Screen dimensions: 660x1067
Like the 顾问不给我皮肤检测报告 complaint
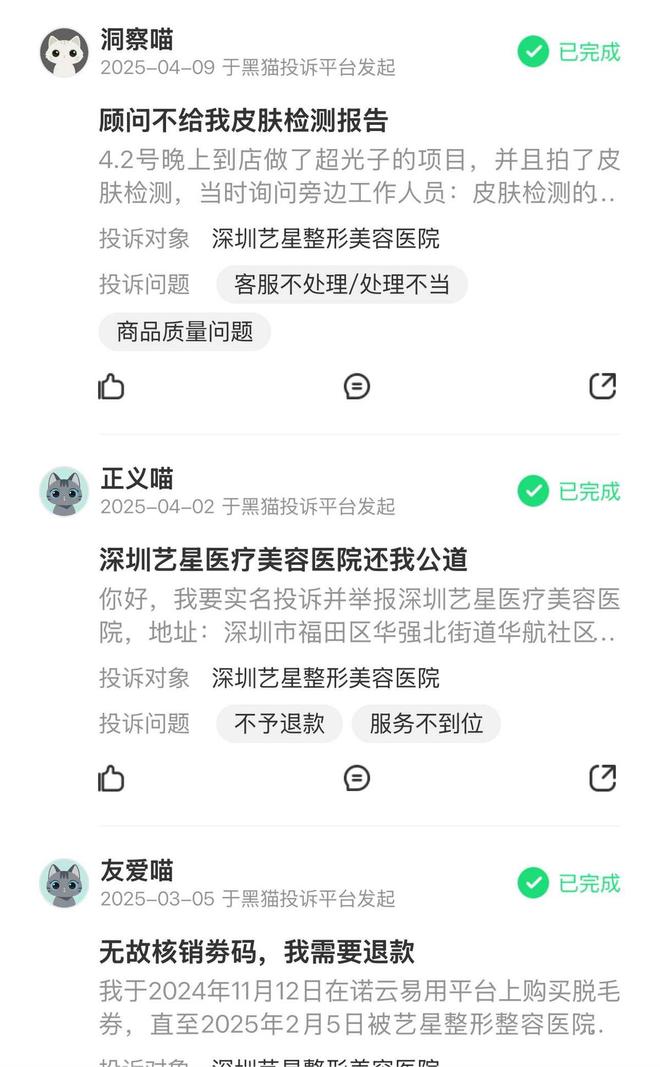111,386
